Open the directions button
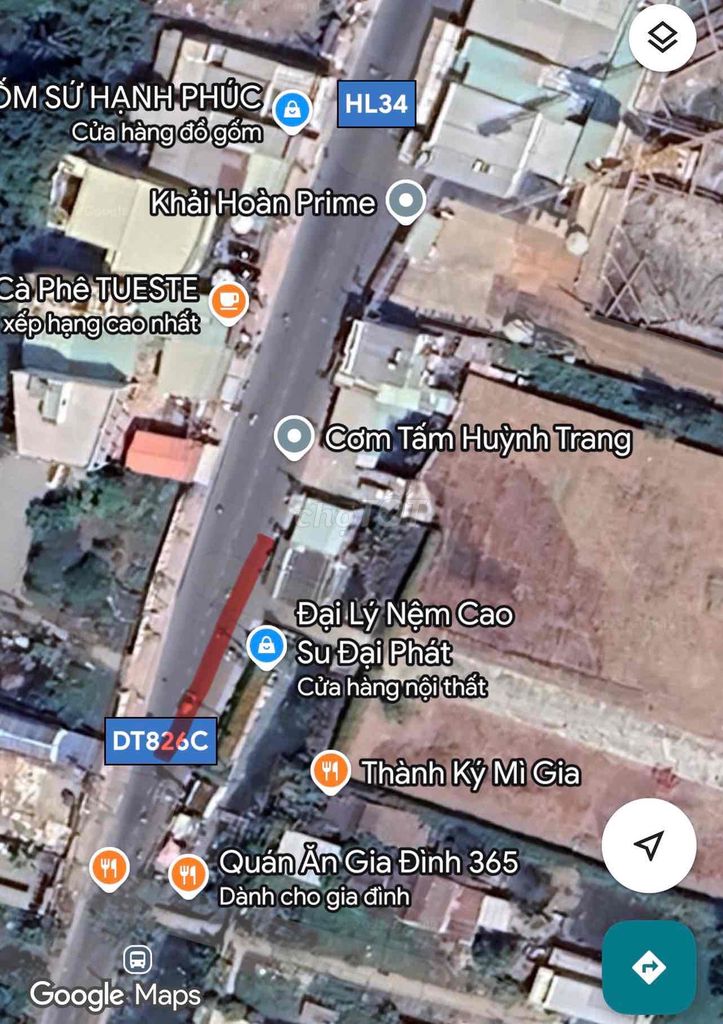 click(649, 967)
